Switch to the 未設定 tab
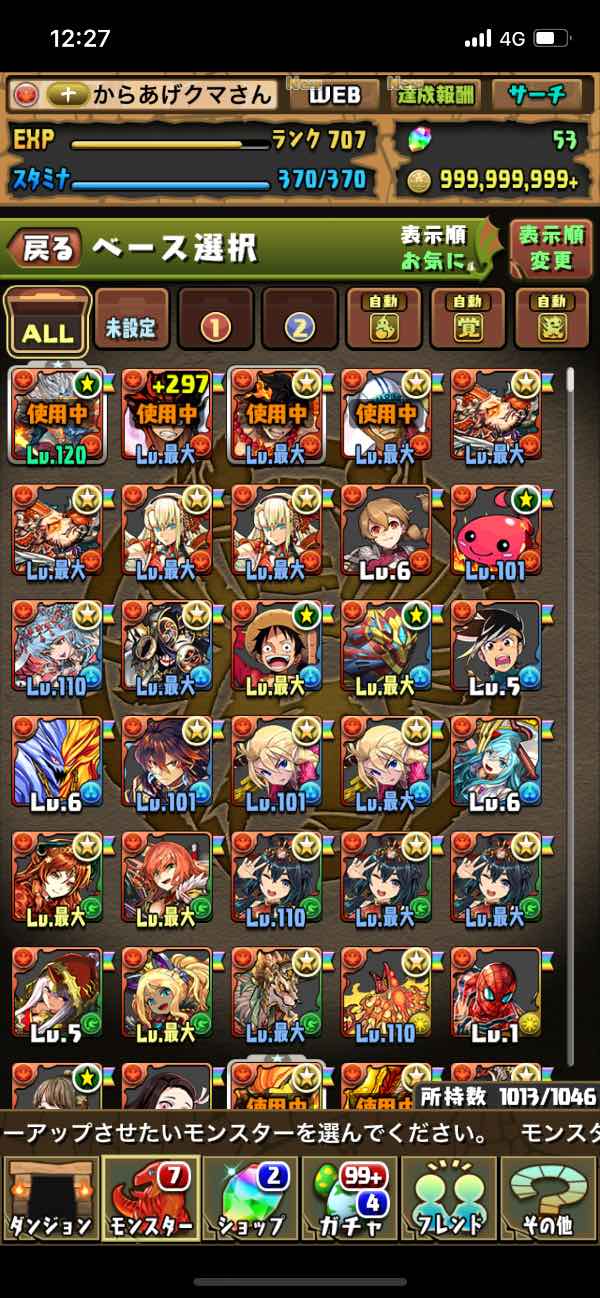 [x=132, y=323]
